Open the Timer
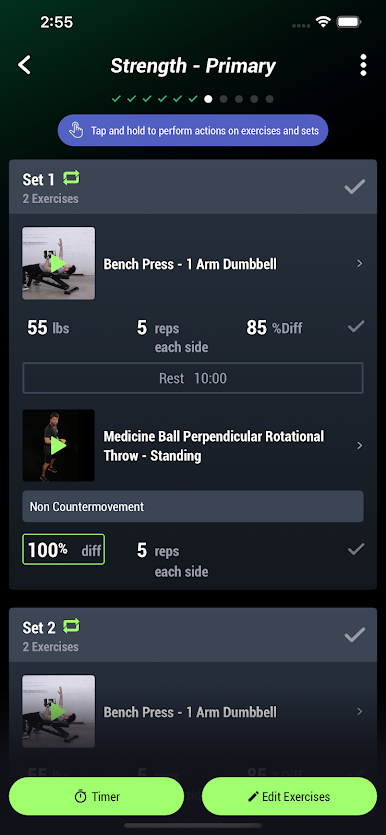The width and height of the screenshot is (386, 835). coord(97,797)
